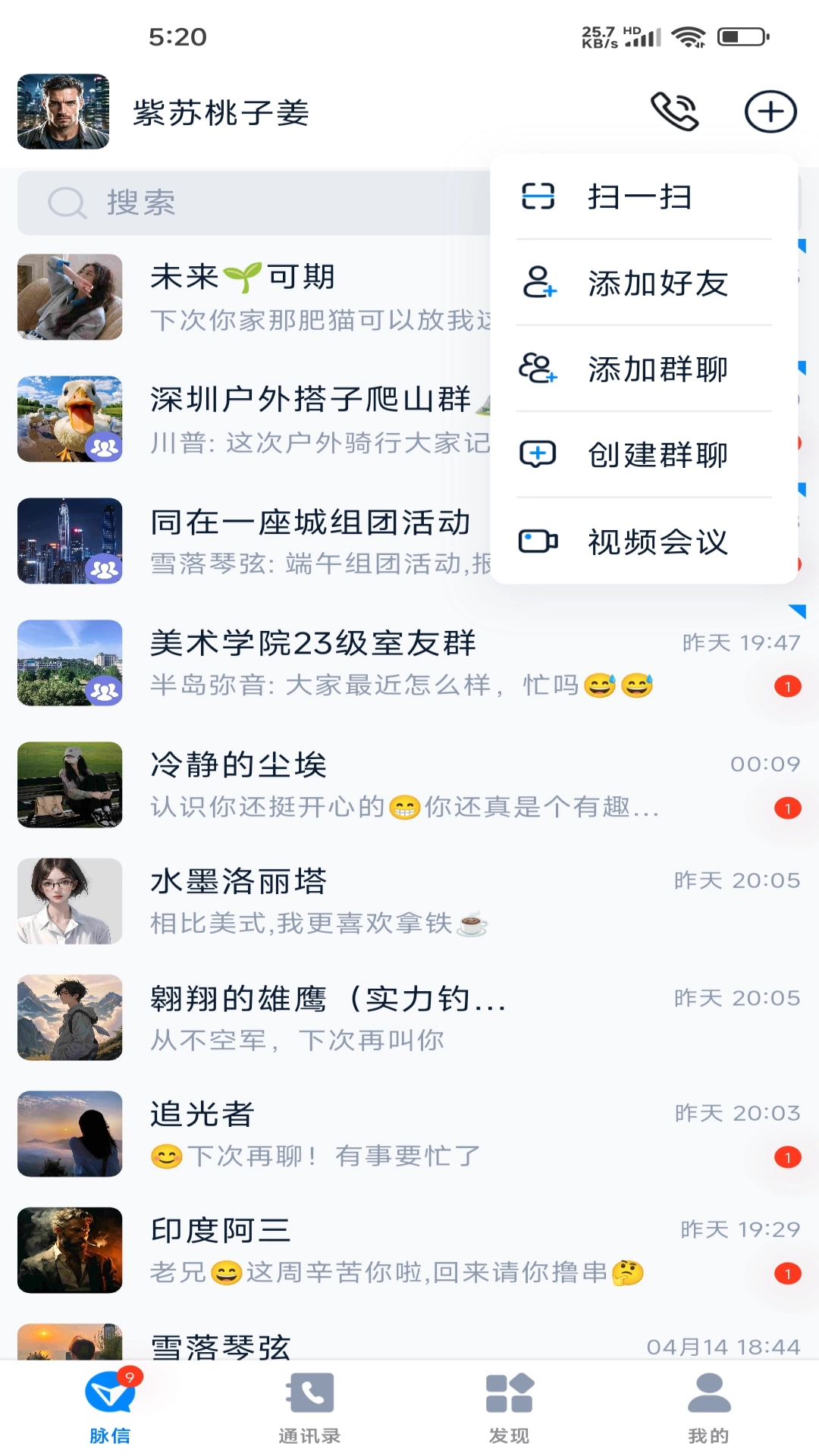View the 追光者 chat avatar
Viewport: 819px width, 1456px height.
pos(69,1134)
